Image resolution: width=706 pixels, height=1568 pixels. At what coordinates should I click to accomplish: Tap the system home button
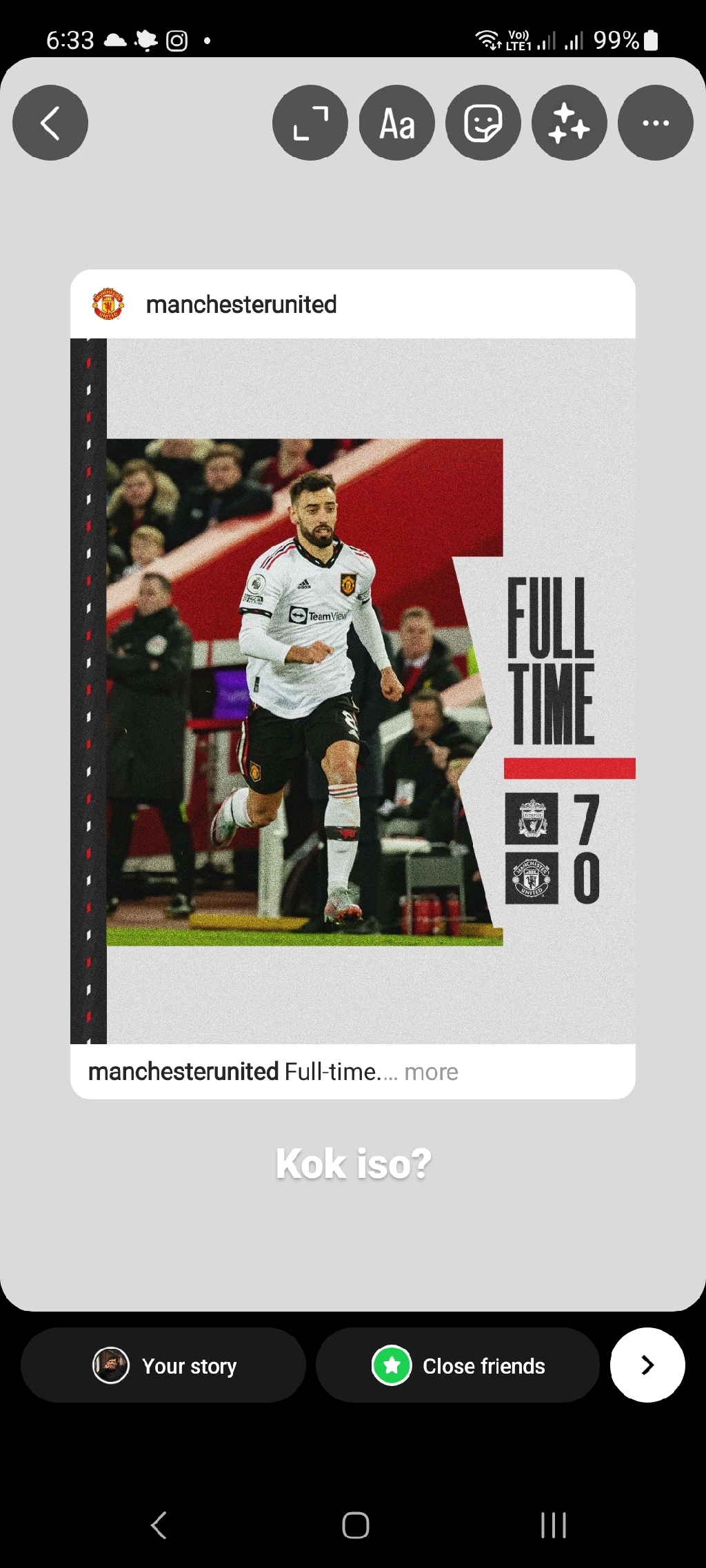[356, 1525]
